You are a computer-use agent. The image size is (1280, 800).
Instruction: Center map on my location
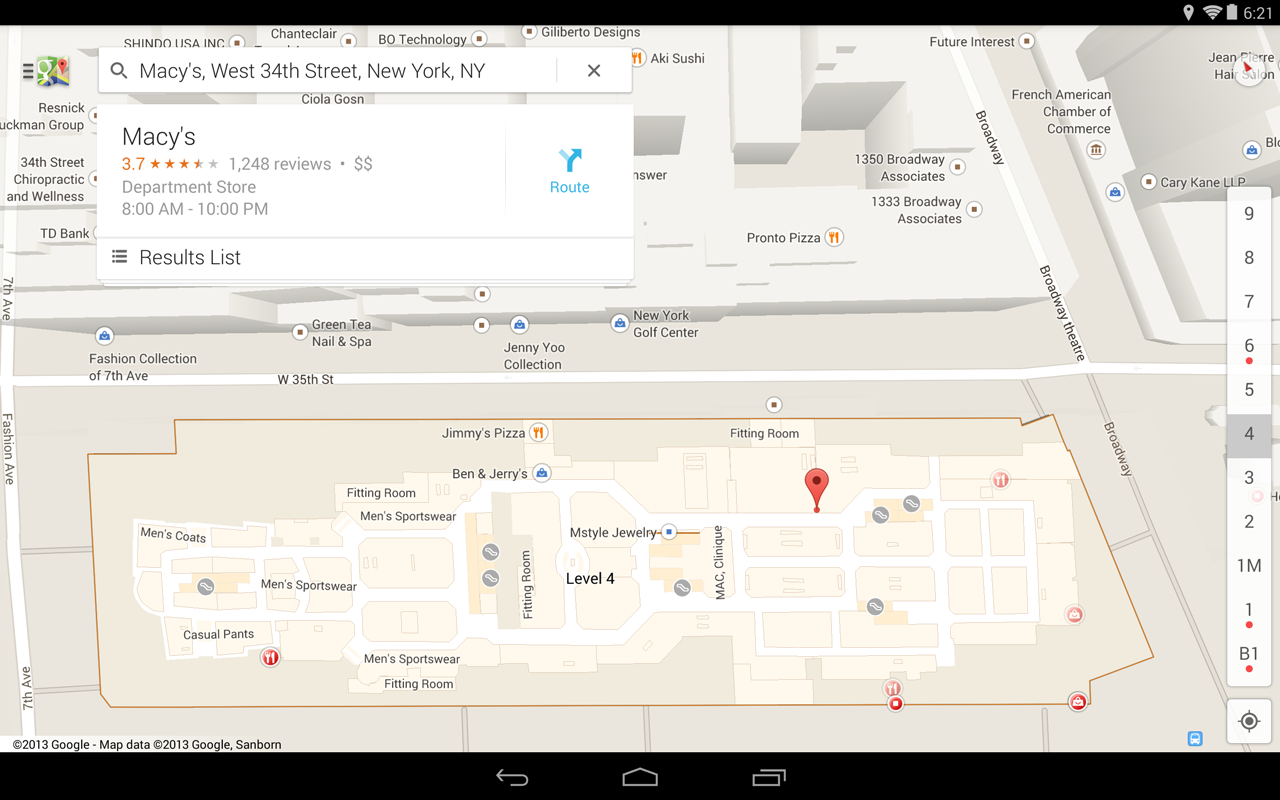[1249, 721]
